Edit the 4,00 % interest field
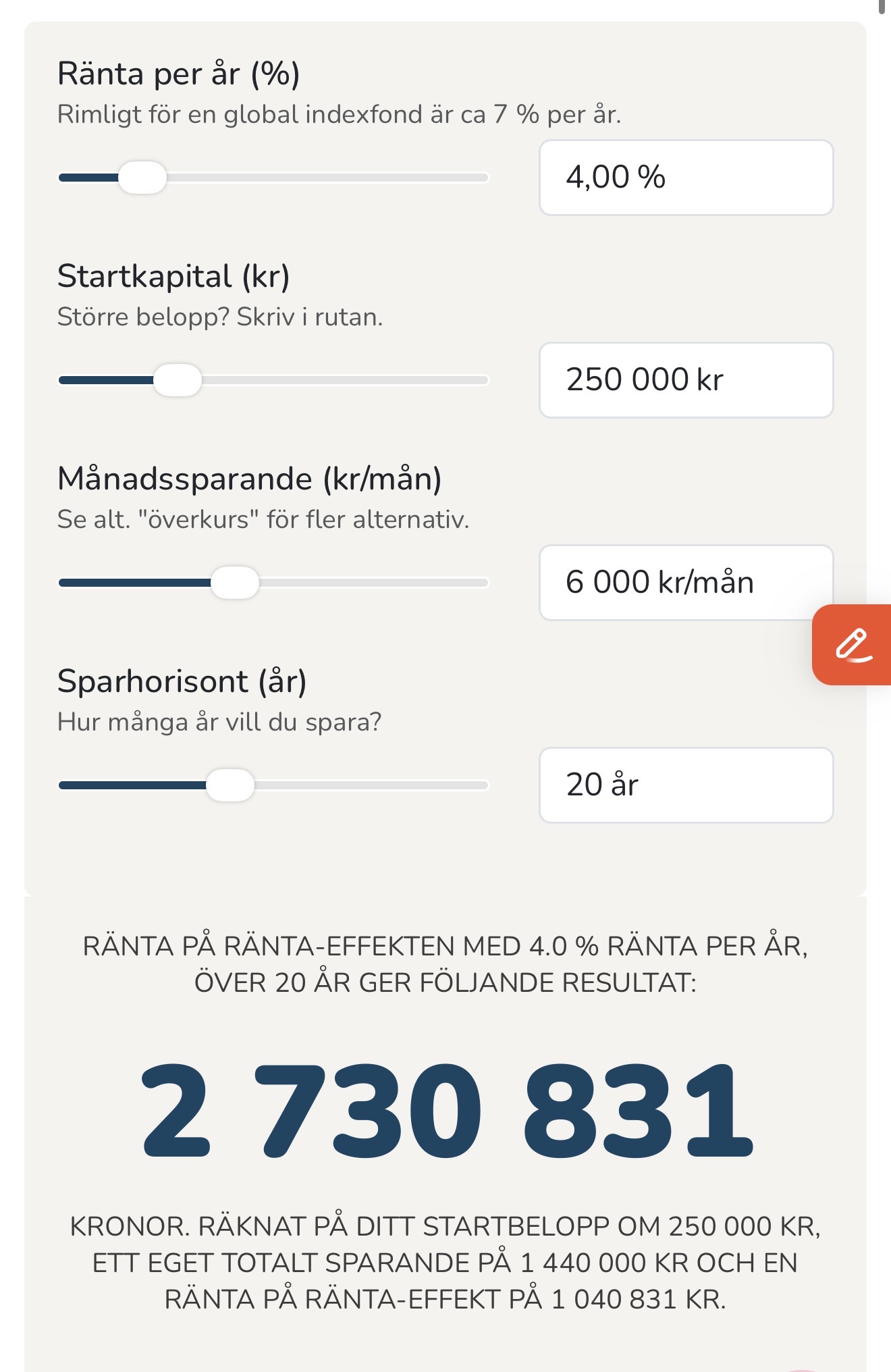This screenshot has height=1372, width=891. (685, 178)
